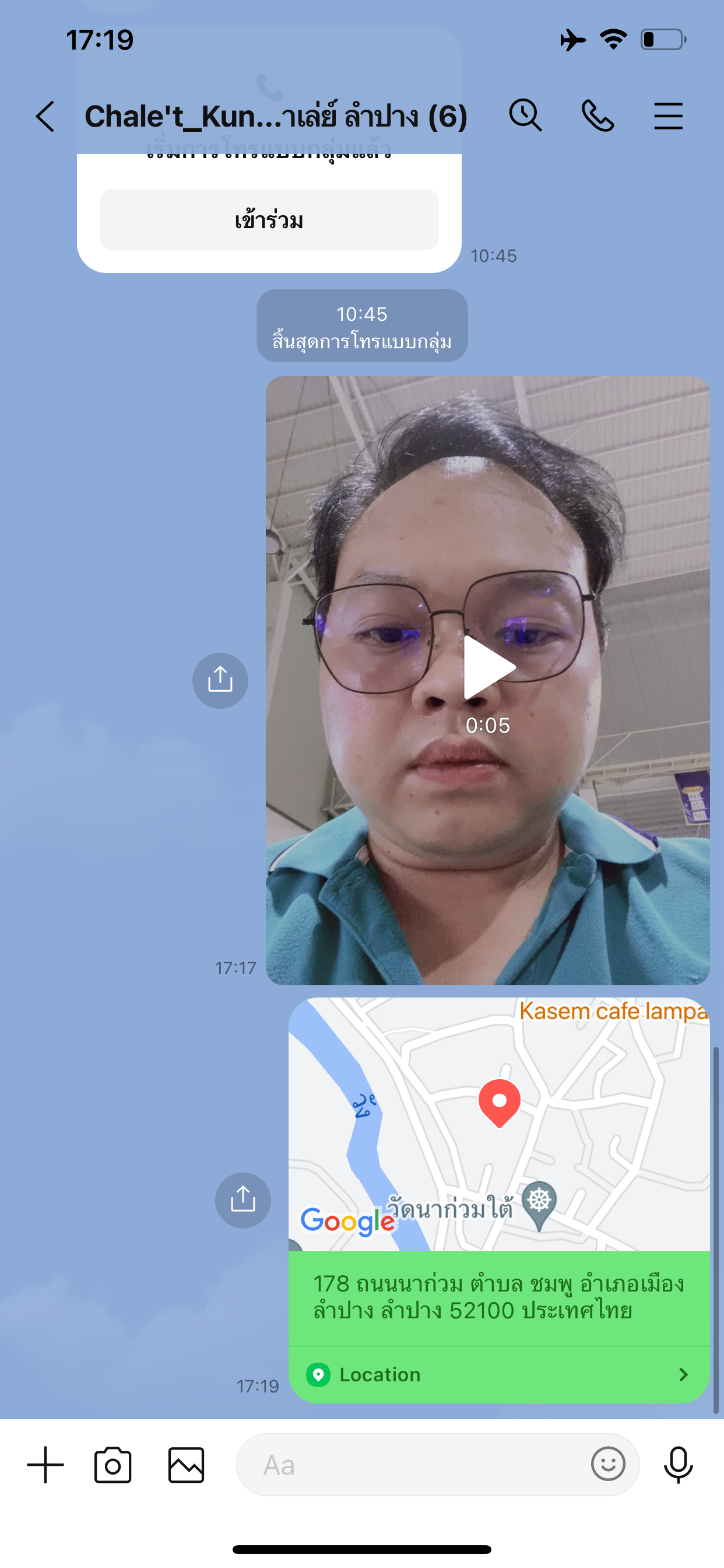Open the emoji and sticker picker

(608, 1464)
